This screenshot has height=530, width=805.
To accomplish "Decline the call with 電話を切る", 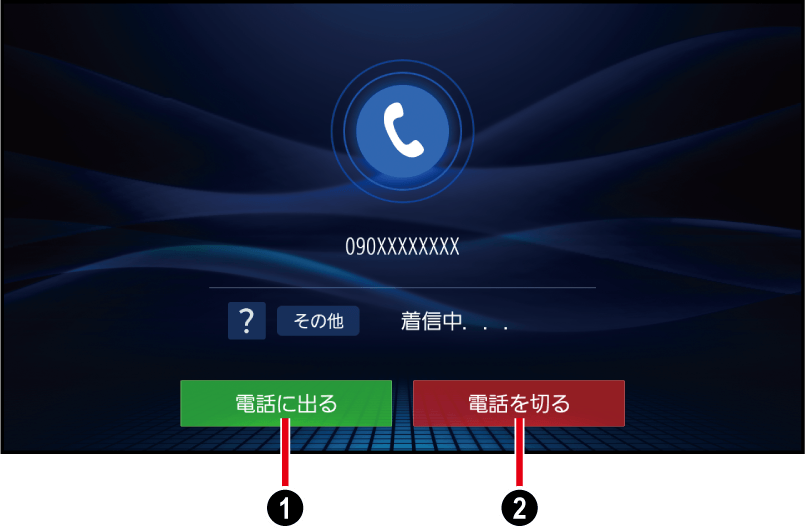I will [518, 403].
